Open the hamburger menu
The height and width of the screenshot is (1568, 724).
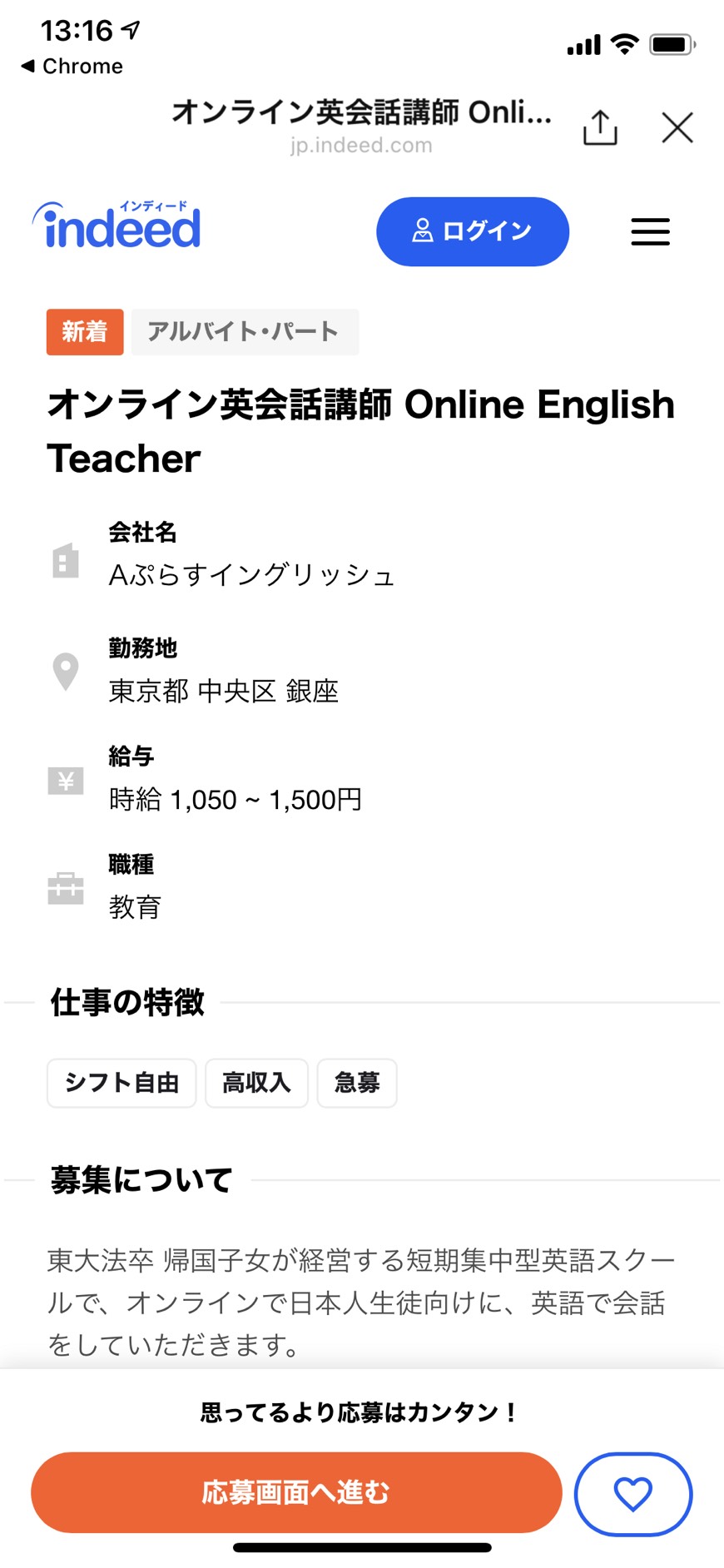coord(650,231)
